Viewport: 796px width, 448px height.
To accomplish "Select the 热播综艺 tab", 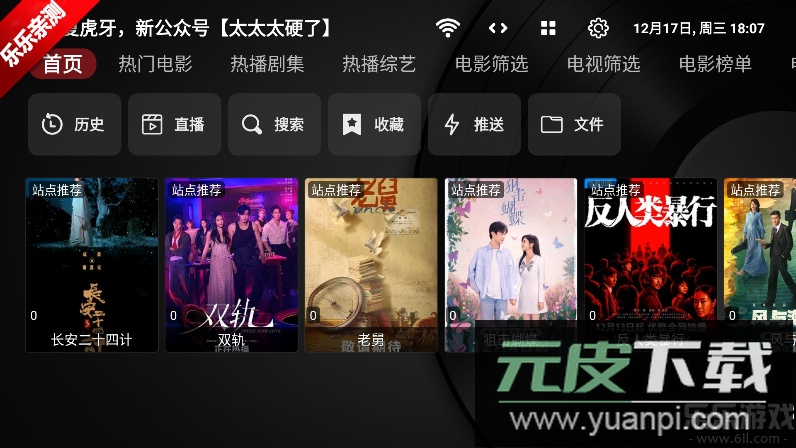I will (x=379, y=64).
